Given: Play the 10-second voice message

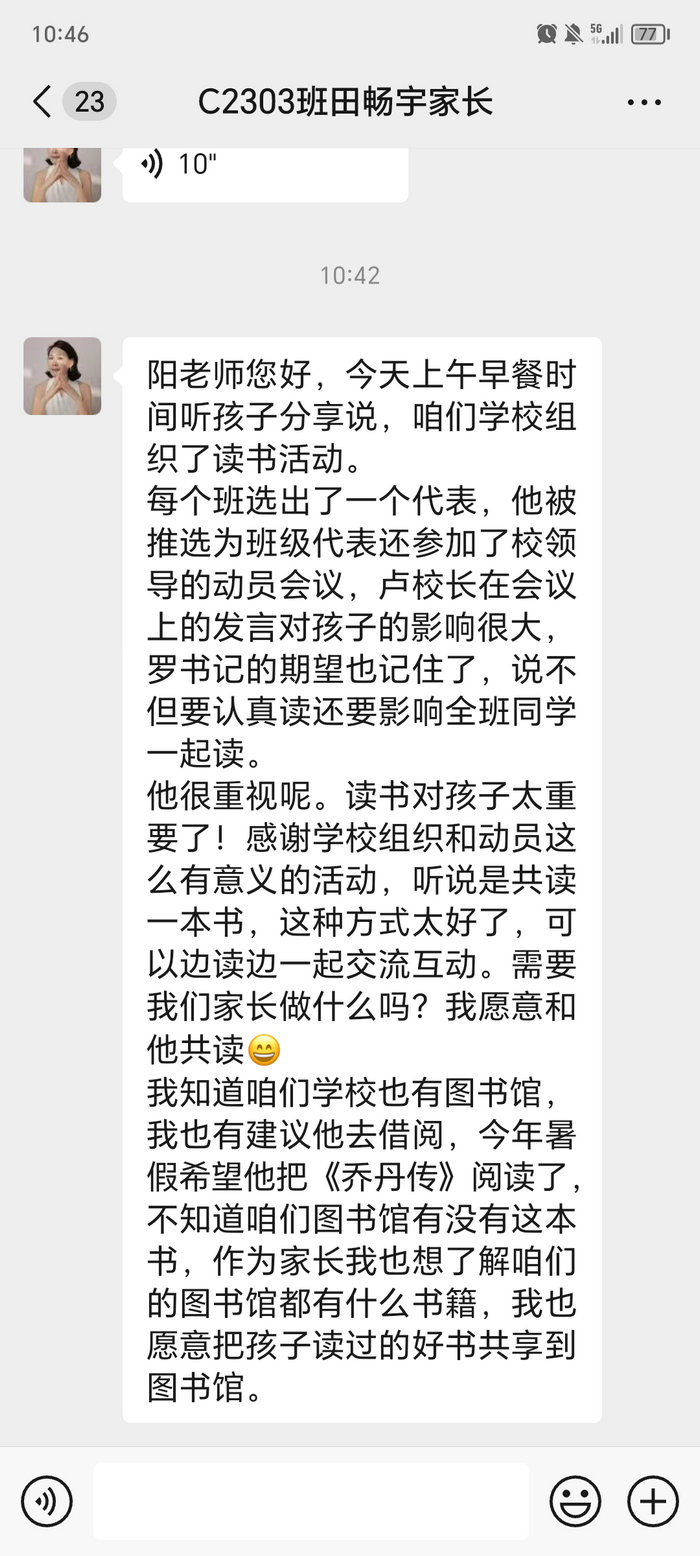Looking at the screenshot, I should click(x=264, y=168).
